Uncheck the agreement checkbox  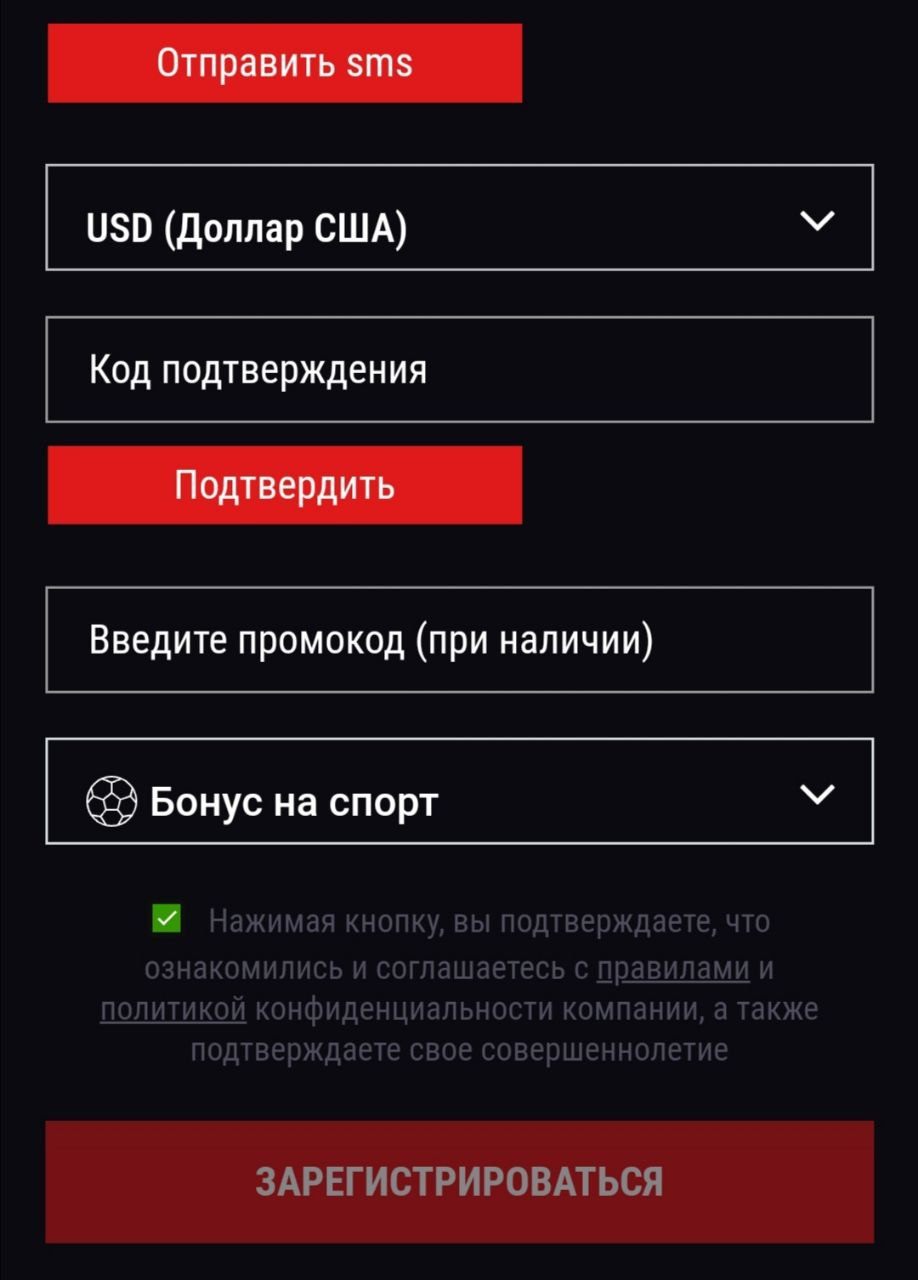click(x=167, y=918)
